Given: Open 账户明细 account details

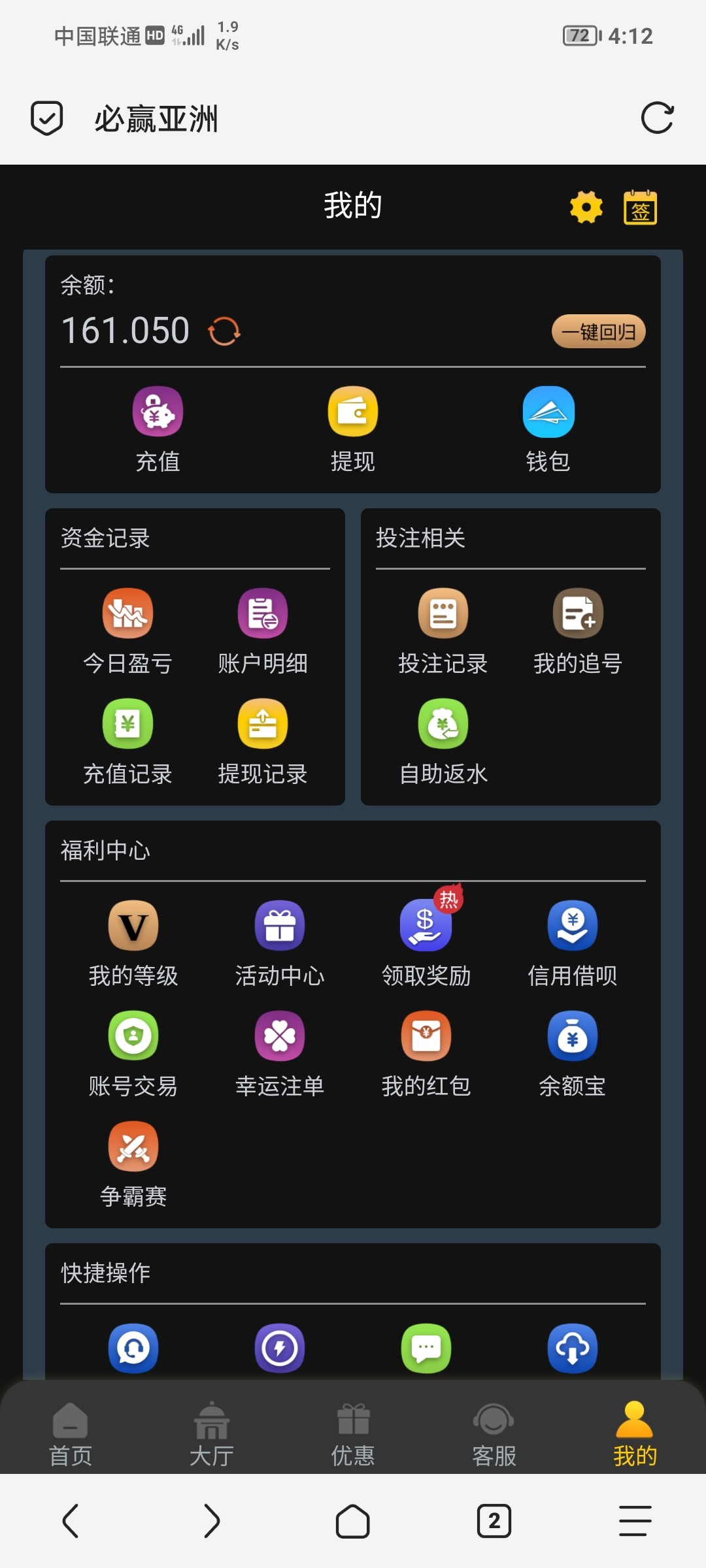Looking at the screenshot, I should [263, 630].
